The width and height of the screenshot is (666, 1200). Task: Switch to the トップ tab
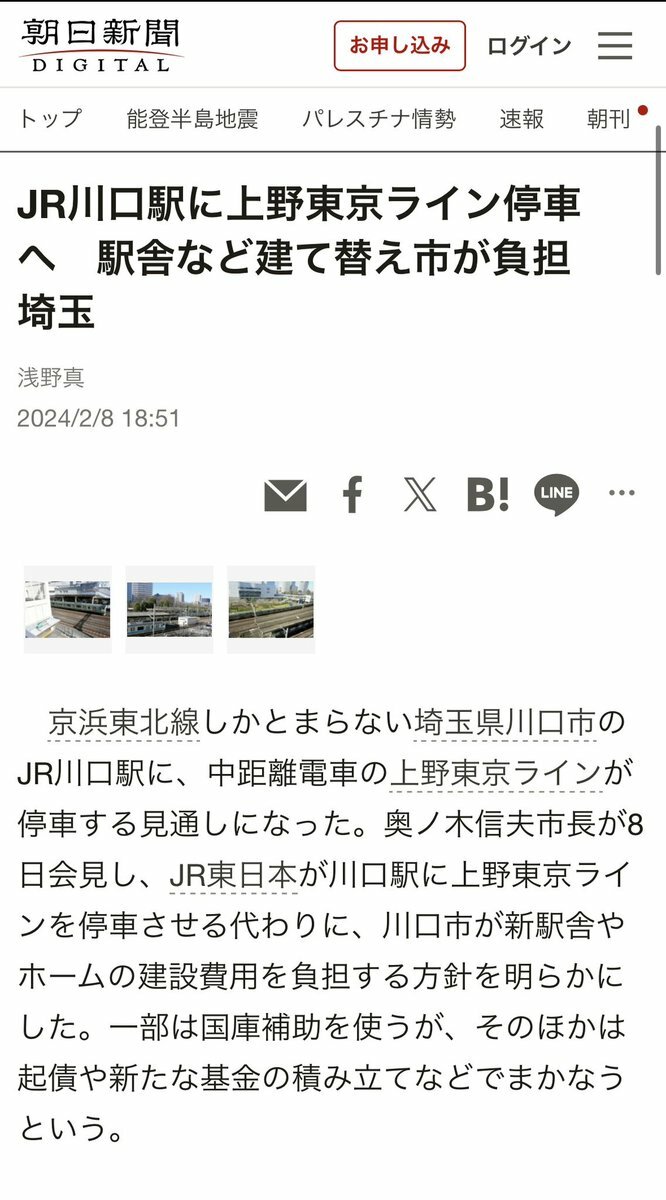(x=50, y=119)
